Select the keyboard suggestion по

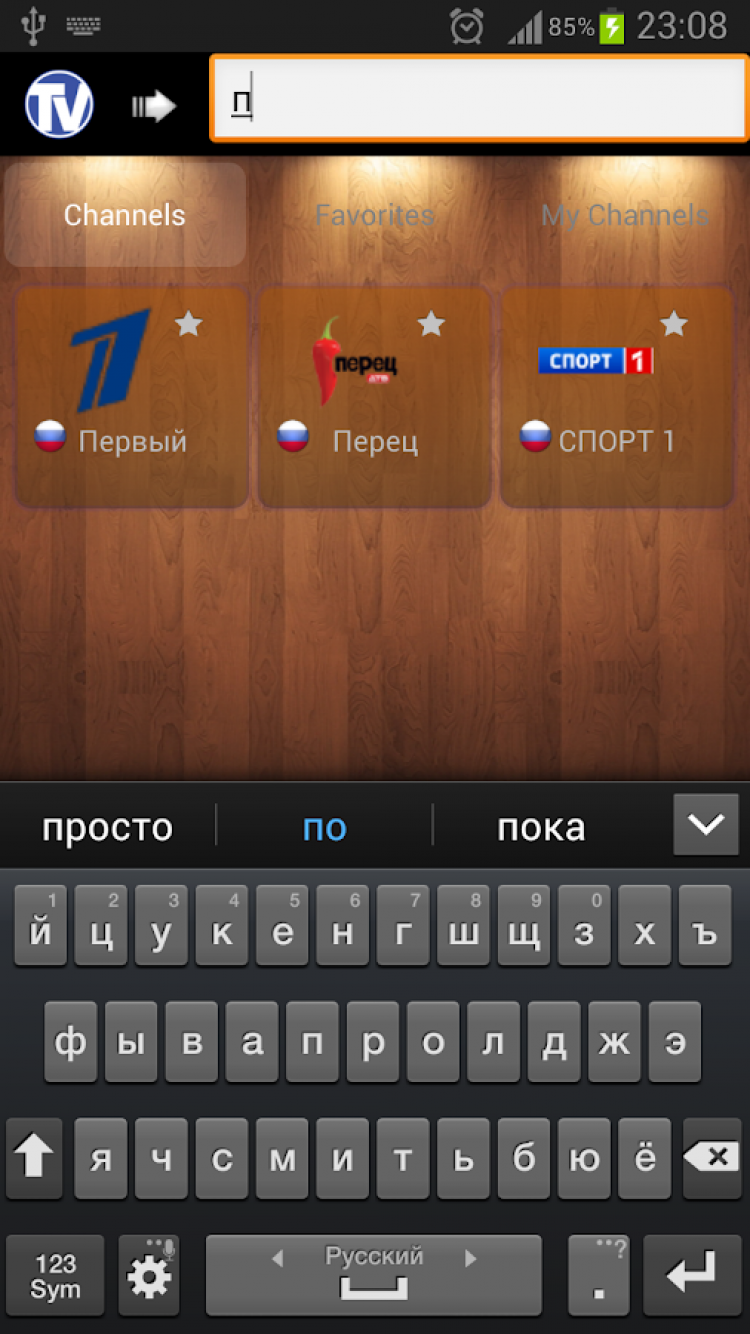tap(324, 827)
